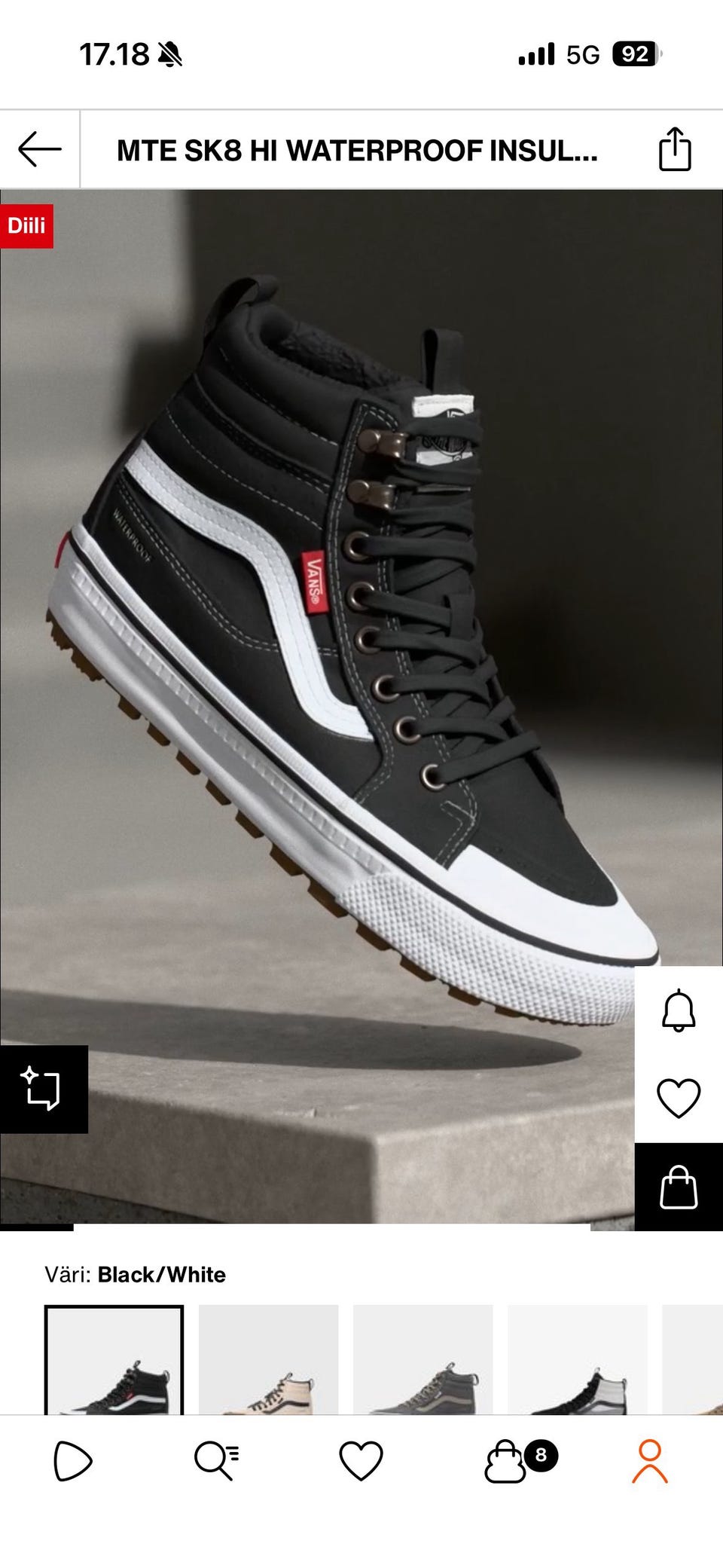723x1568 pixels.
Task: Add the shoe to shopping bag
Action: [x=679, y=1187]
